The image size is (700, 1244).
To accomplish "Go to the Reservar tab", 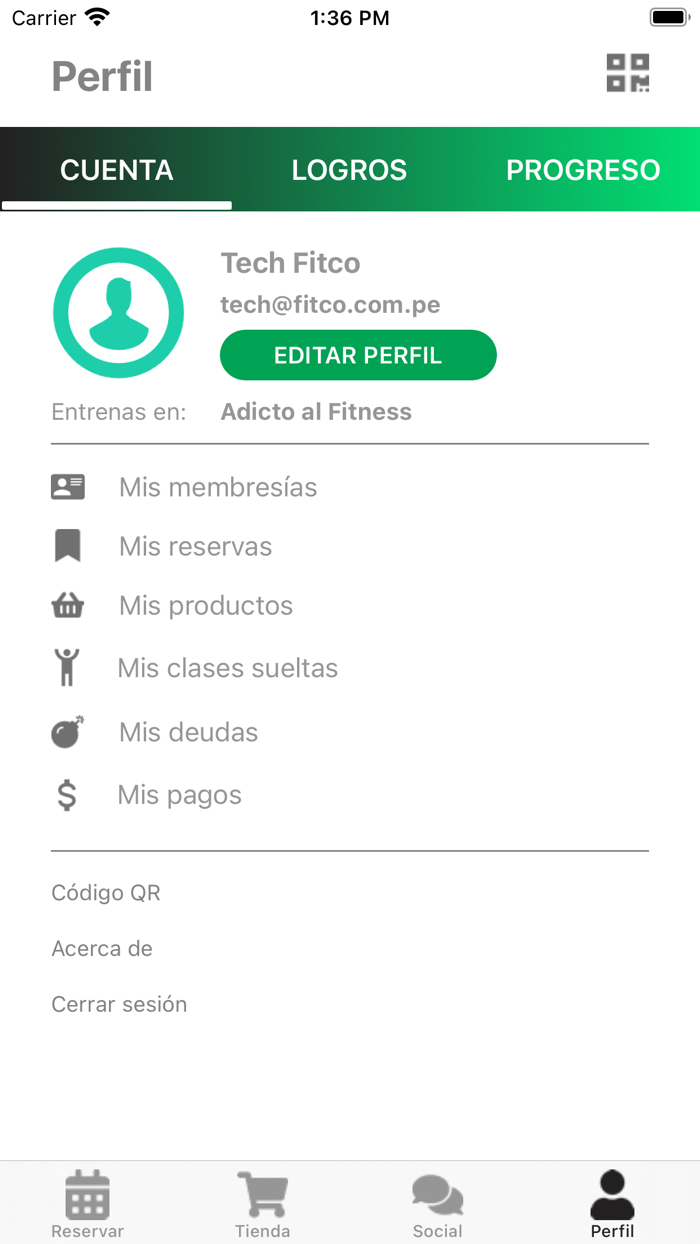I will (87, 1204).
